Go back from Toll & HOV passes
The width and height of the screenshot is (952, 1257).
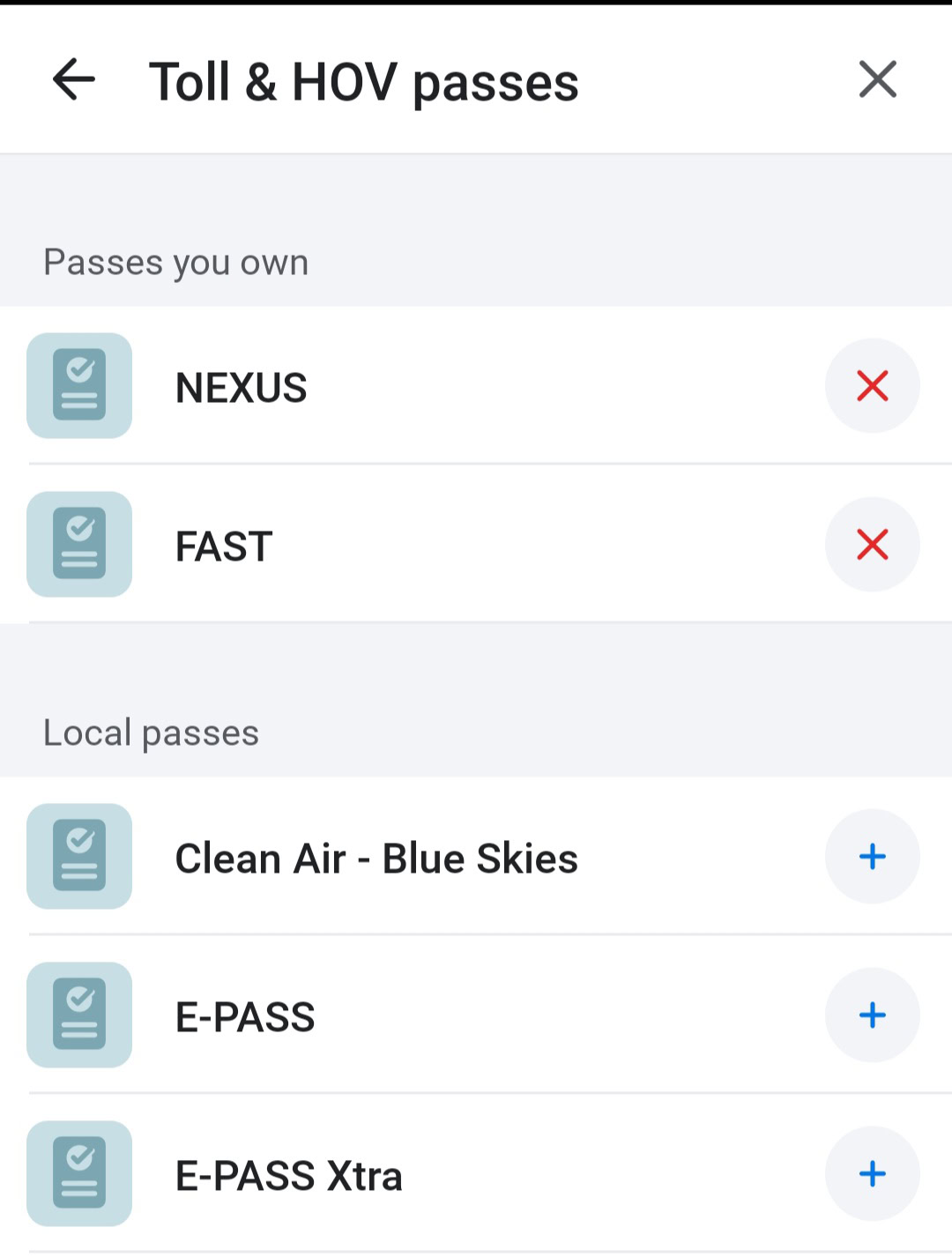coord(74,80)
